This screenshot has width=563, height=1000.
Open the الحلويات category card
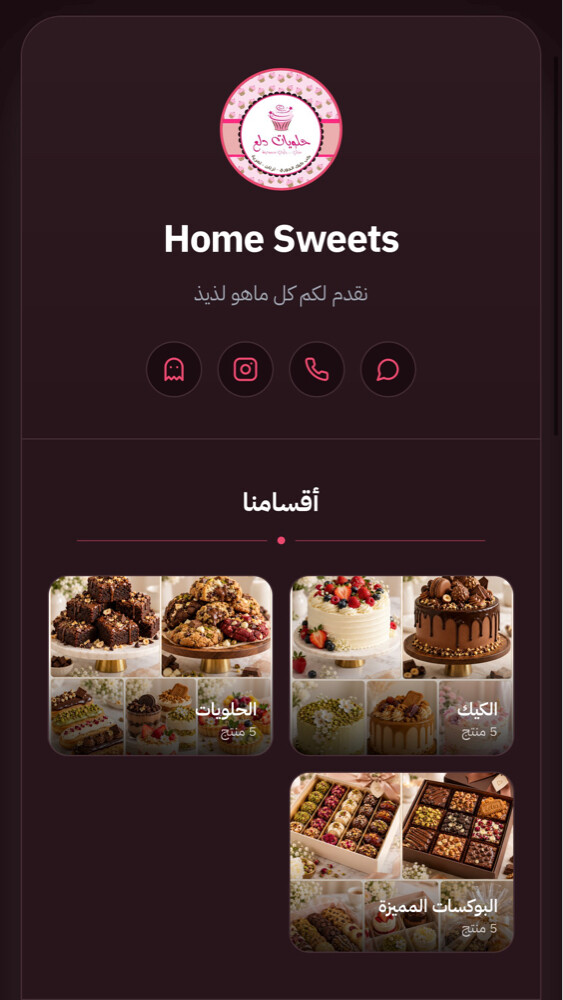pyautogui.click(x=161, y=666)
